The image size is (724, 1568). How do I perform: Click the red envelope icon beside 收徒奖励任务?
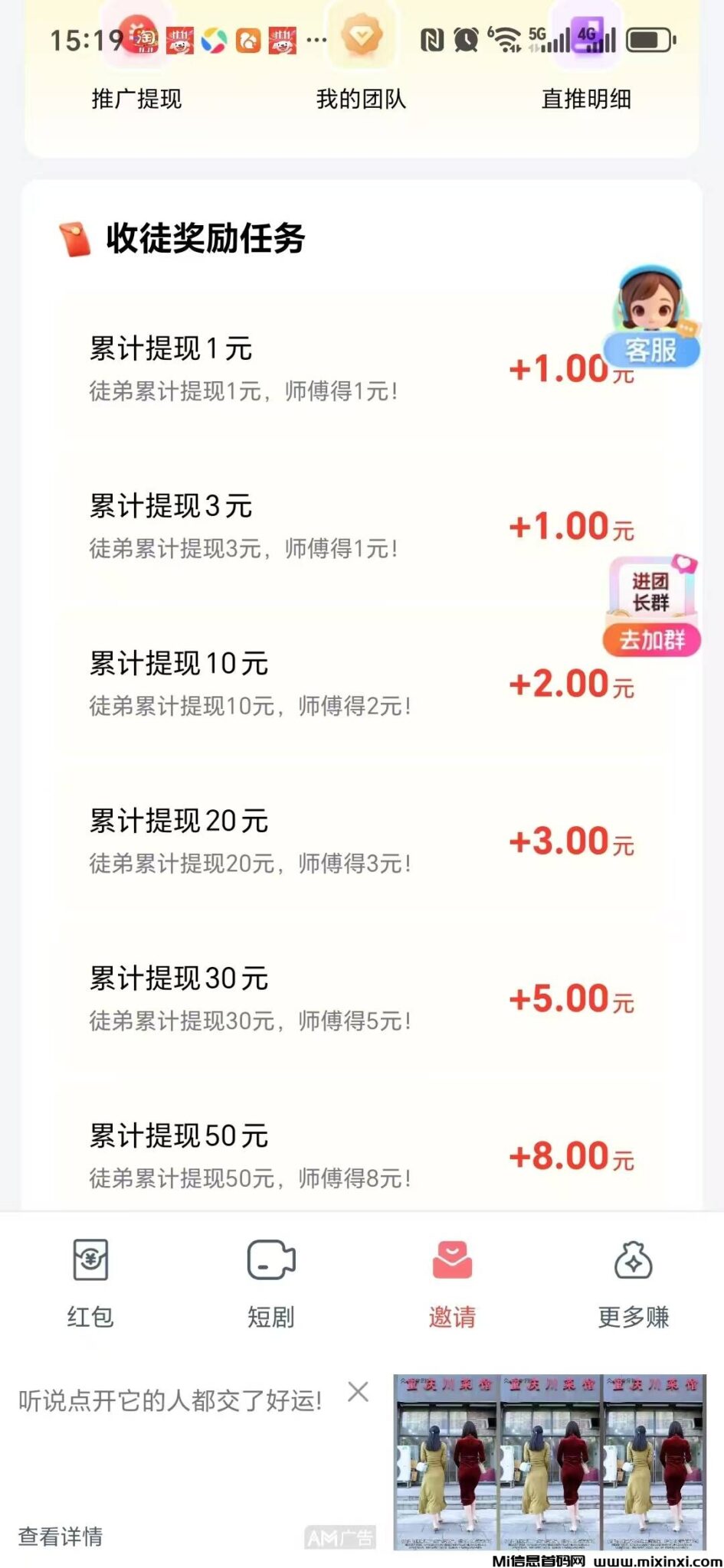74,238
